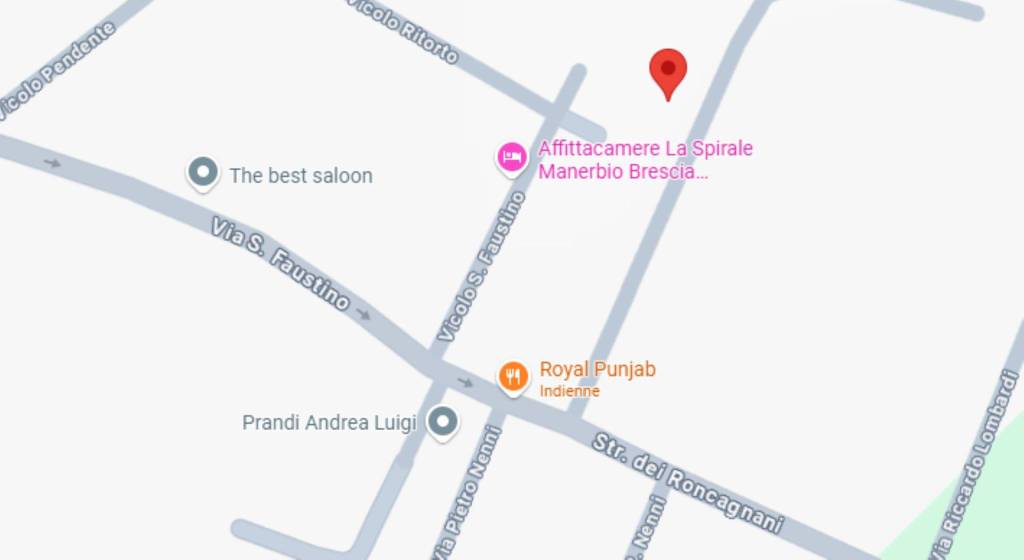Open The best saloon place marker
This screenshot has width=1024, height=560.
point(203,172)
